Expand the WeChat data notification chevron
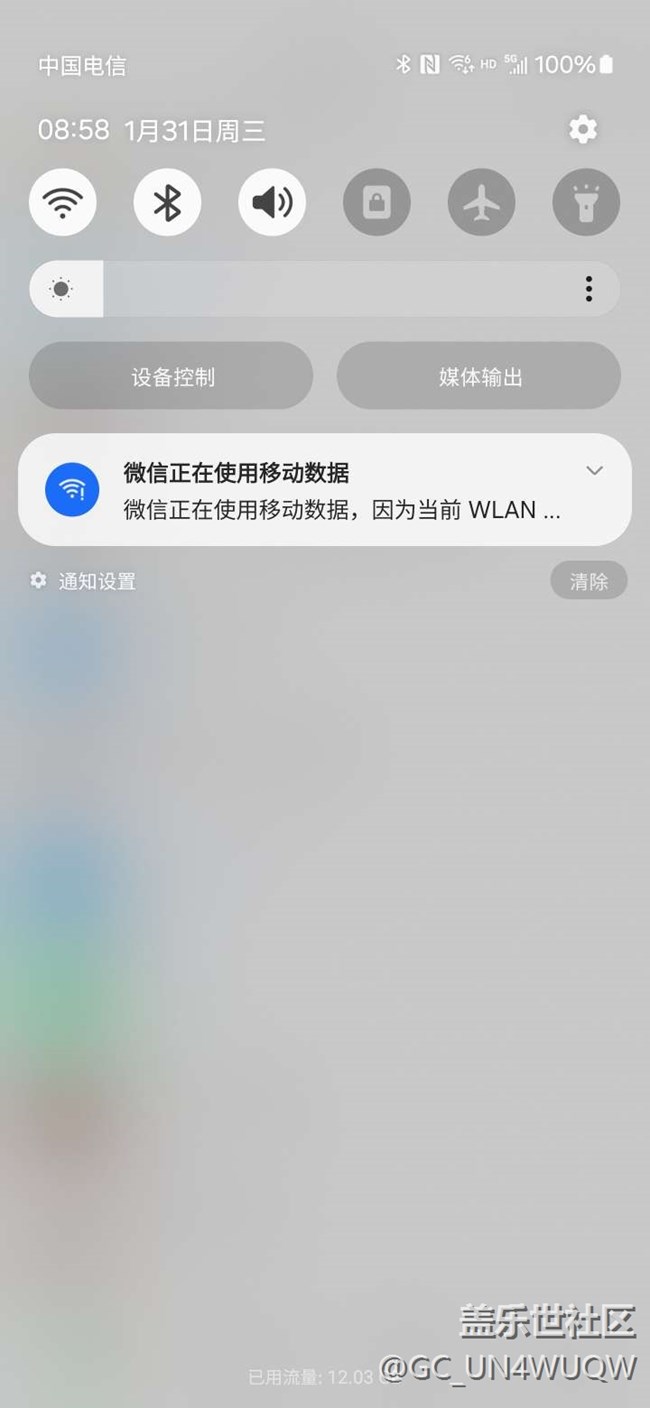The width and height of the screenshot is (650, 1408). pyautogui.click(x=594, y=471)
